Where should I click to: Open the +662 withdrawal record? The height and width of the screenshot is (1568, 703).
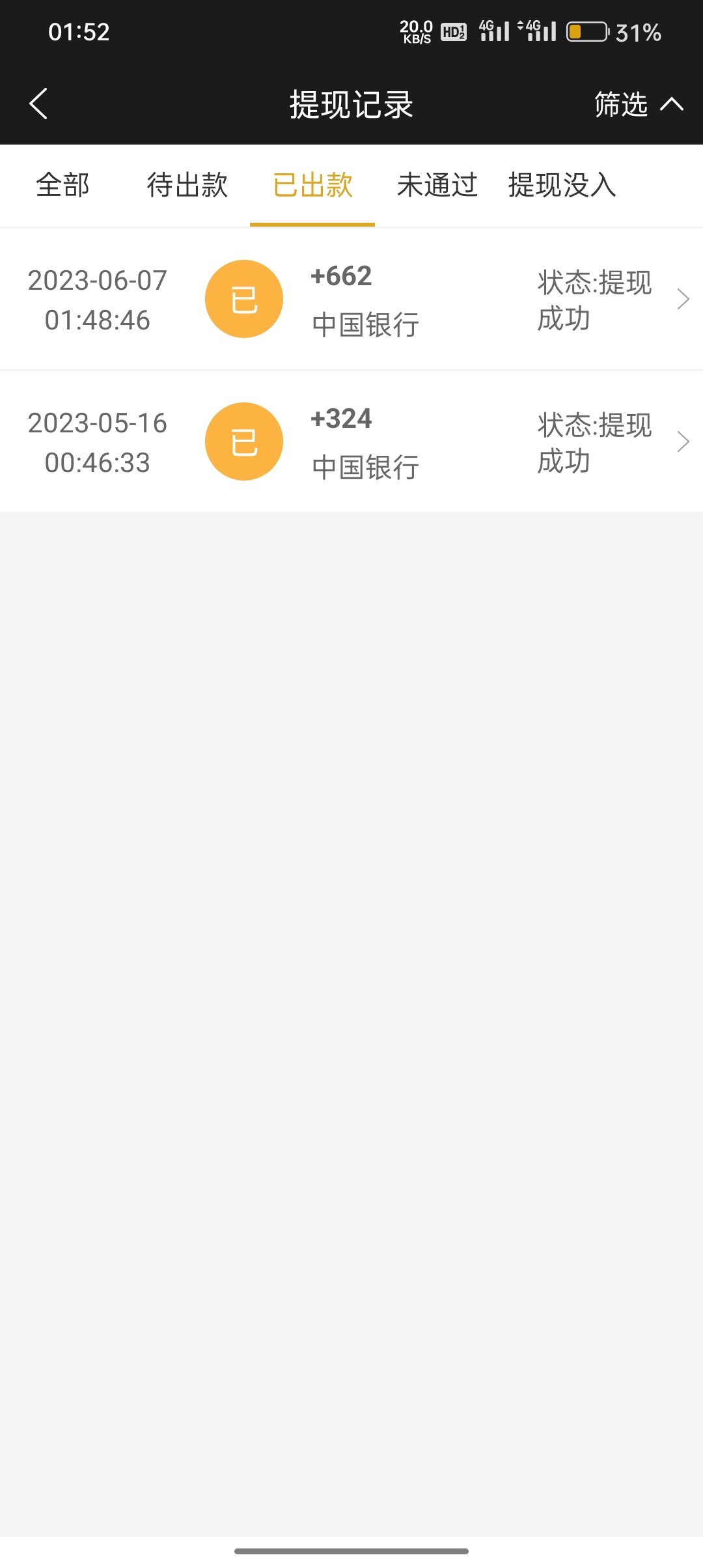351,300
